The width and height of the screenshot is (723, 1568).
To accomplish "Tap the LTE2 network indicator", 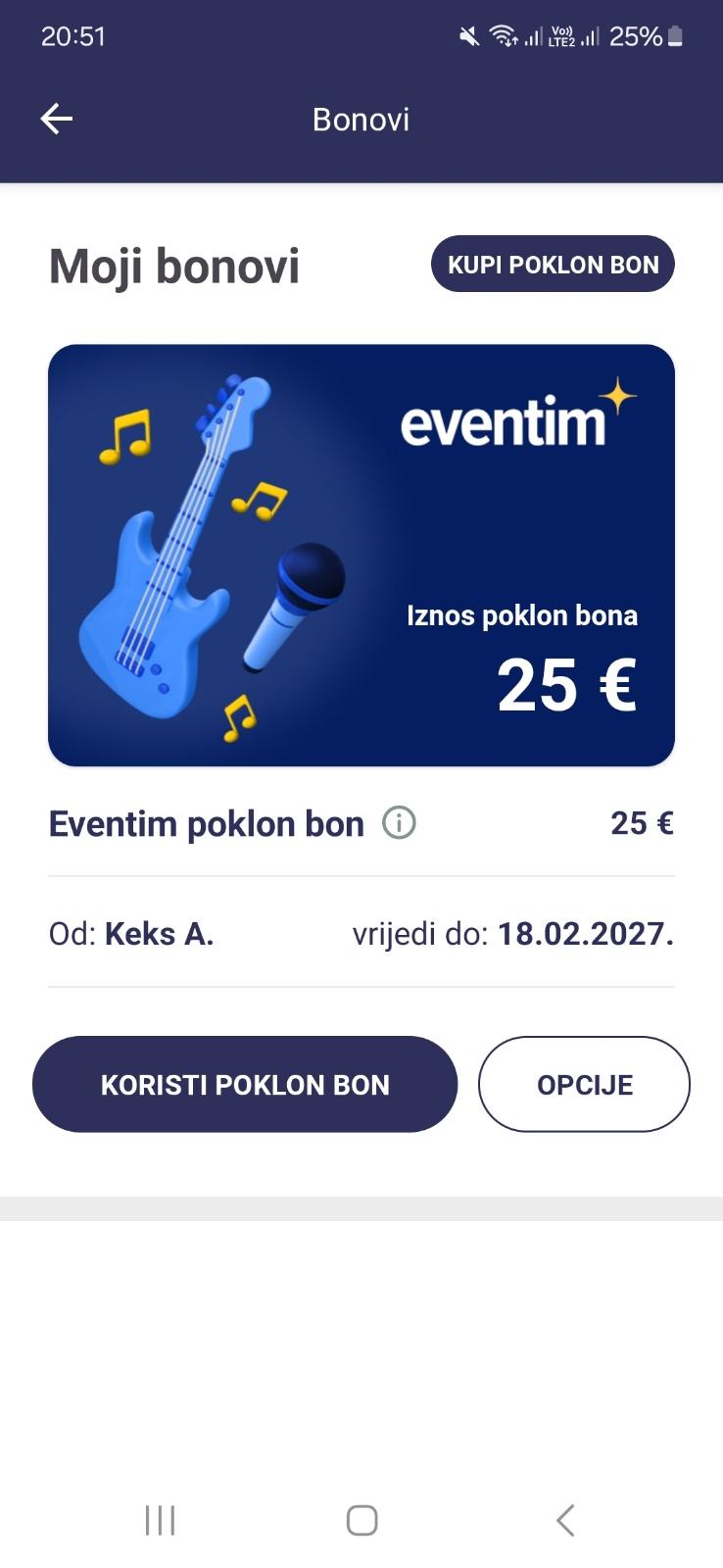I will pyautogui.click(x=561, y=37).
